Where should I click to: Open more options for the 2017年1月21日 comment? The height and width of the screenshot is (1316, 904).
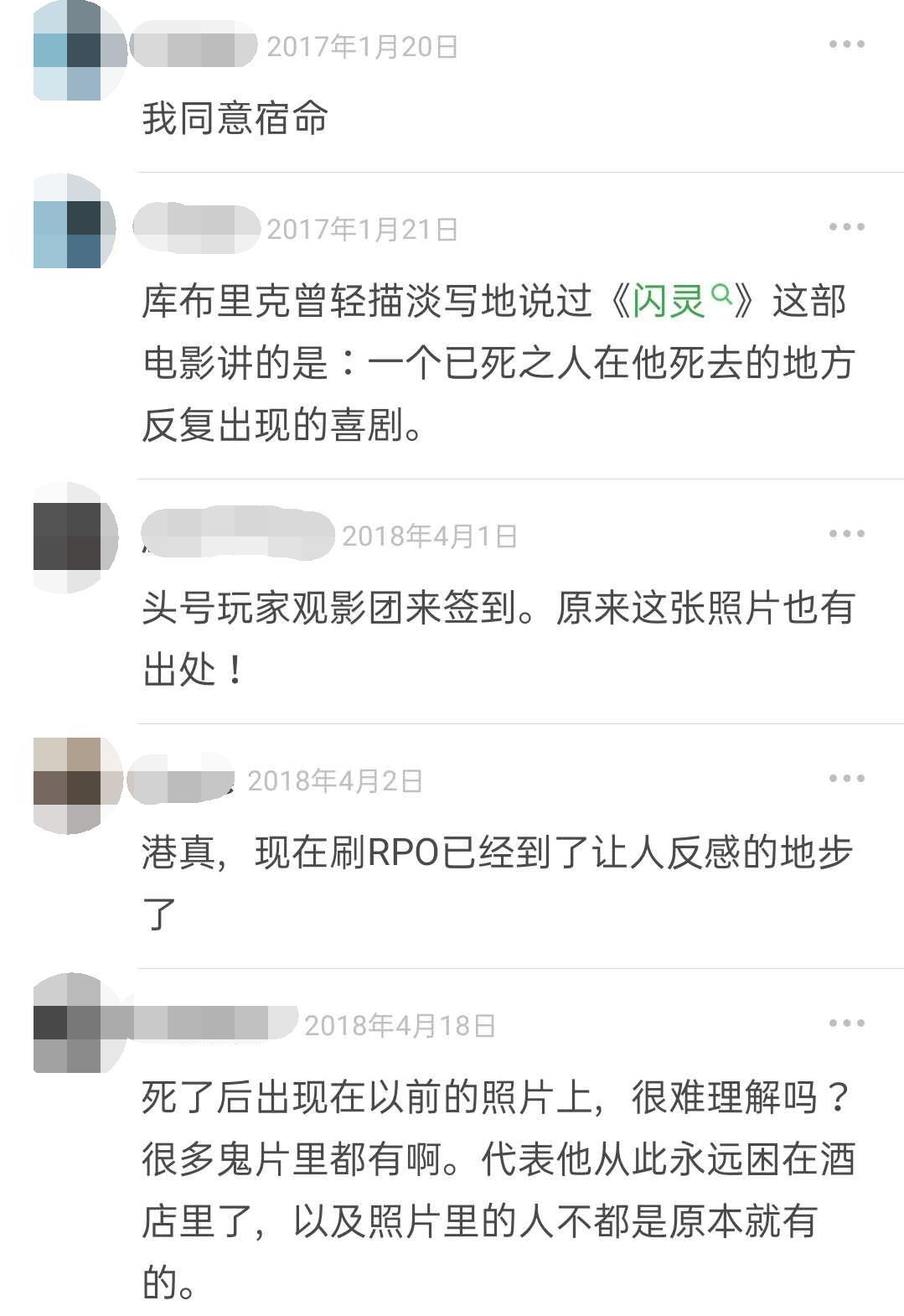[846, 227]
